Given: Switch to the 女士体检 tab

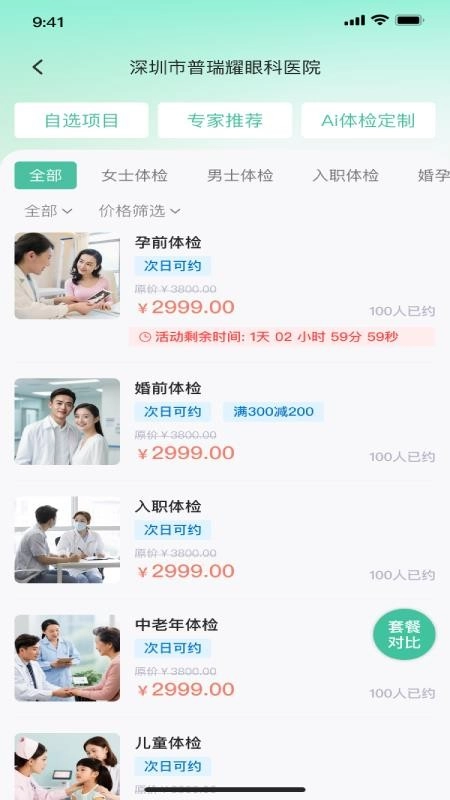Looking at the screenshot, I should coord(134,176).
